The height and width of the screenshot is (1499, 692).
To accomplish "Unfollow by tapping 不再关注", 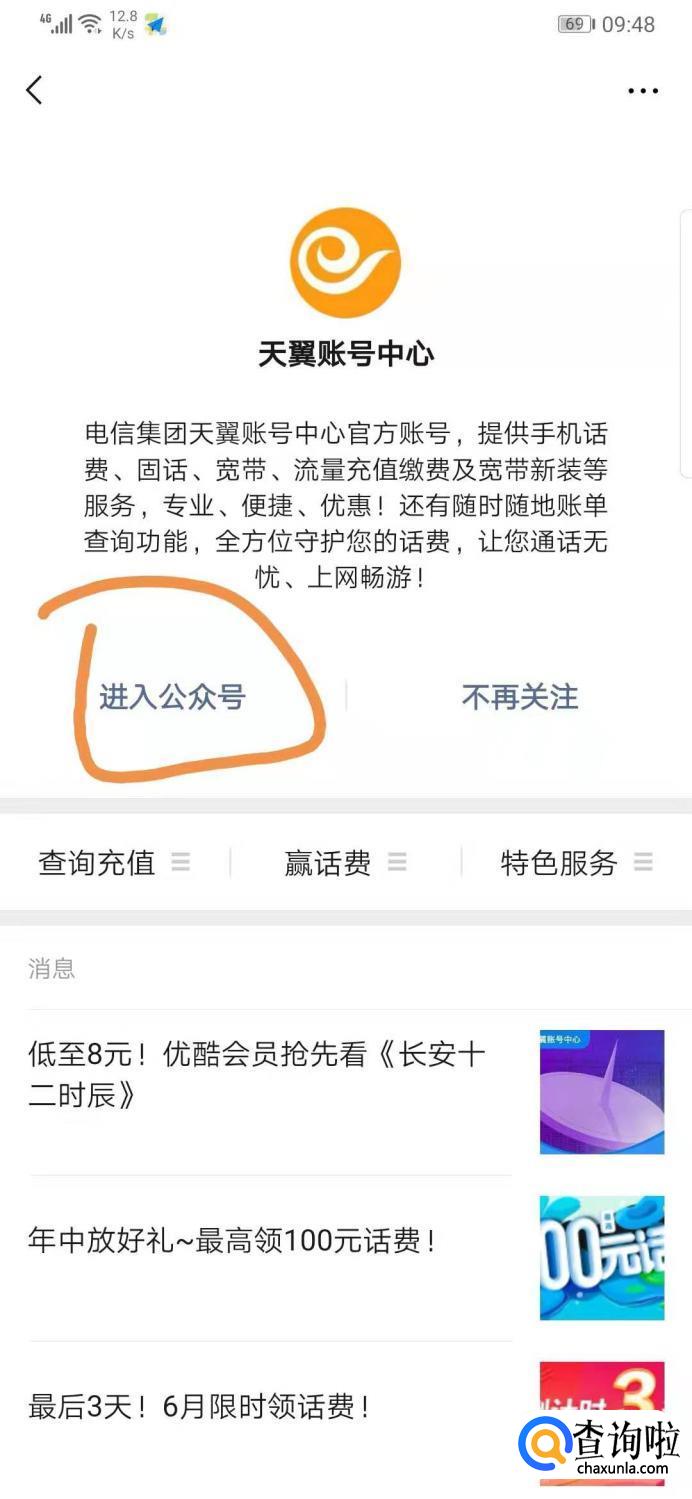I will 520,697.
